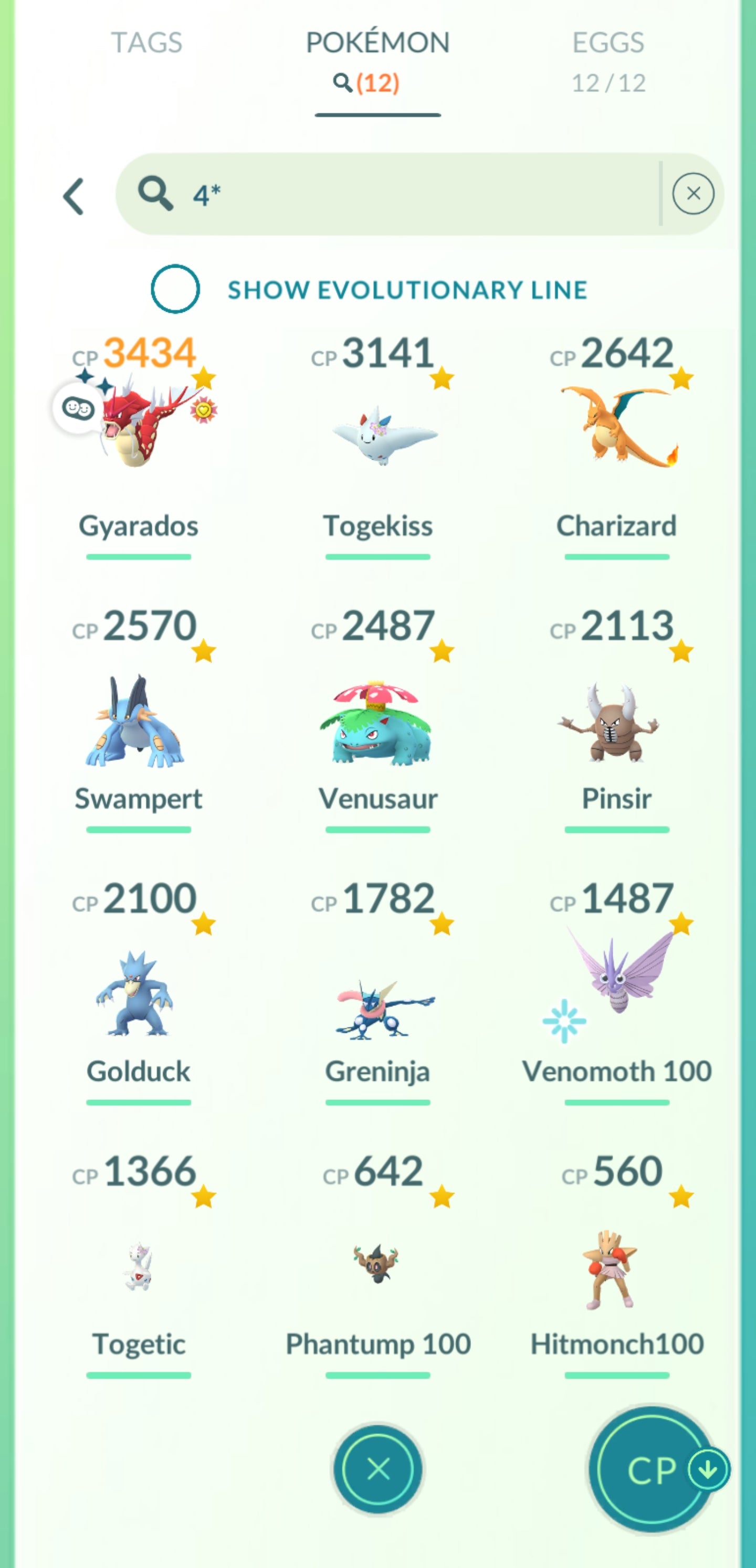Close the Pokémon storage screen
The height and width of the screenshot is (1568, 756).
(x=377, y=1469)
